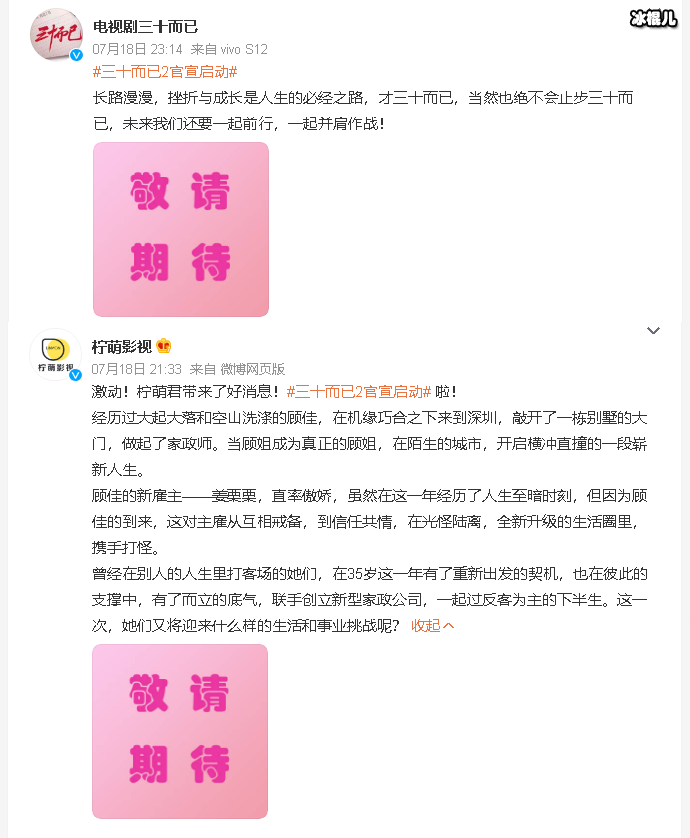The image size is (690, 838).
Task: Expand the chevron menu on 柠萌影视's post
Action: pyautogui.click(x=653, y=330)
